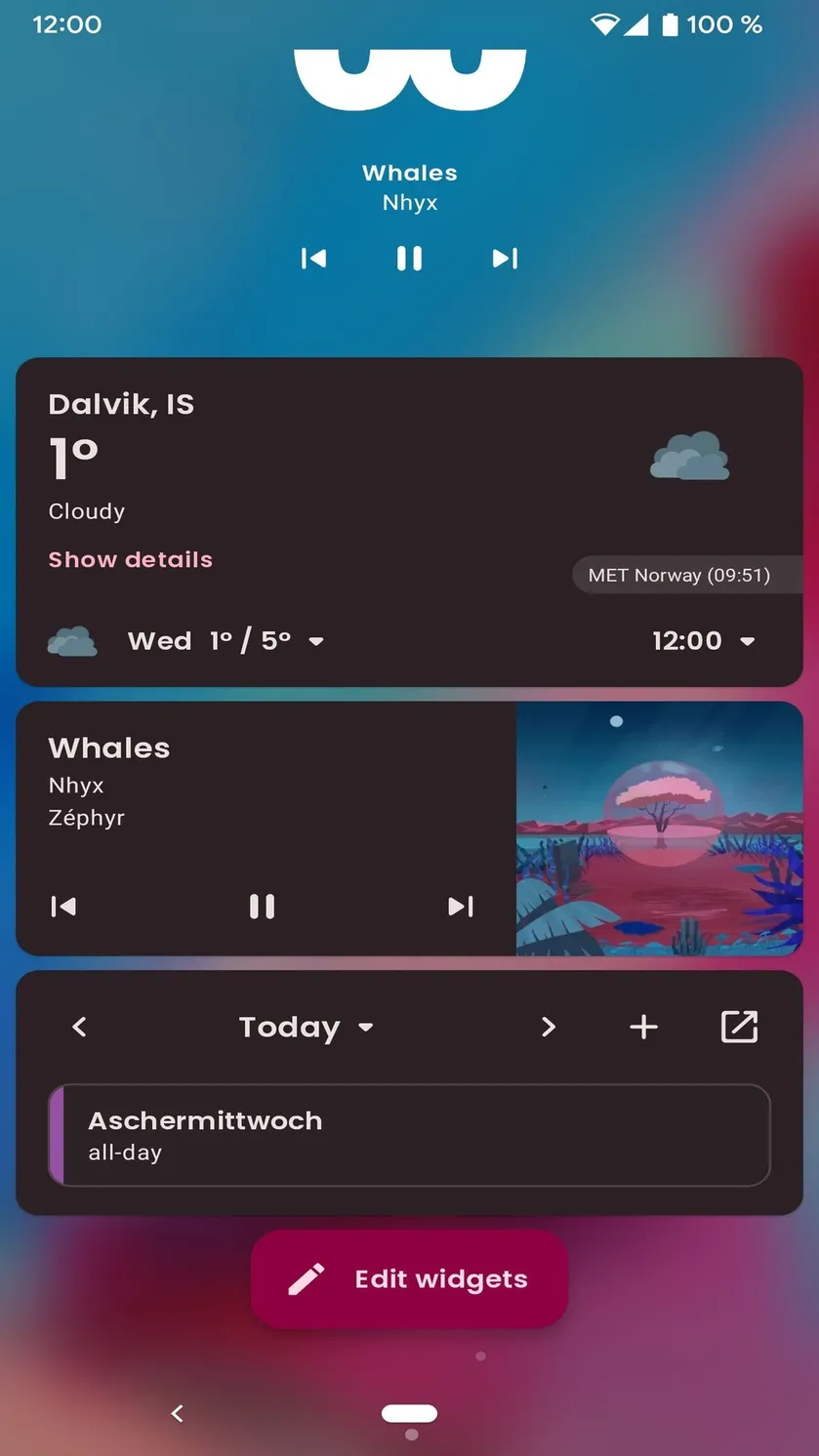Skip to previous track in top player
This screenshot has width=819, height=1456.
click(x=313, y=258)
